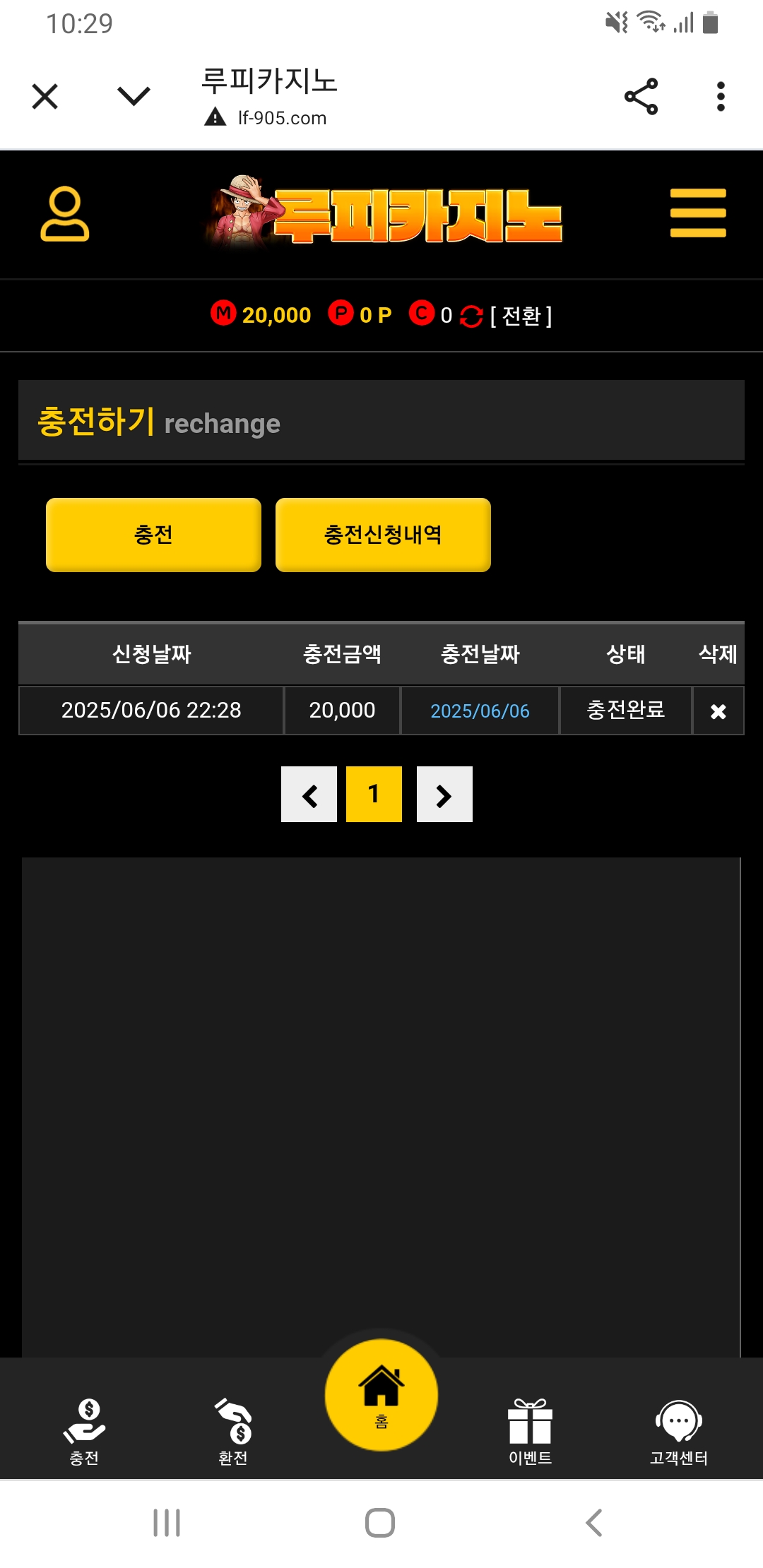Tap the system back button
Viewport: 763px width, 1568px height.
coord(594,1523)
